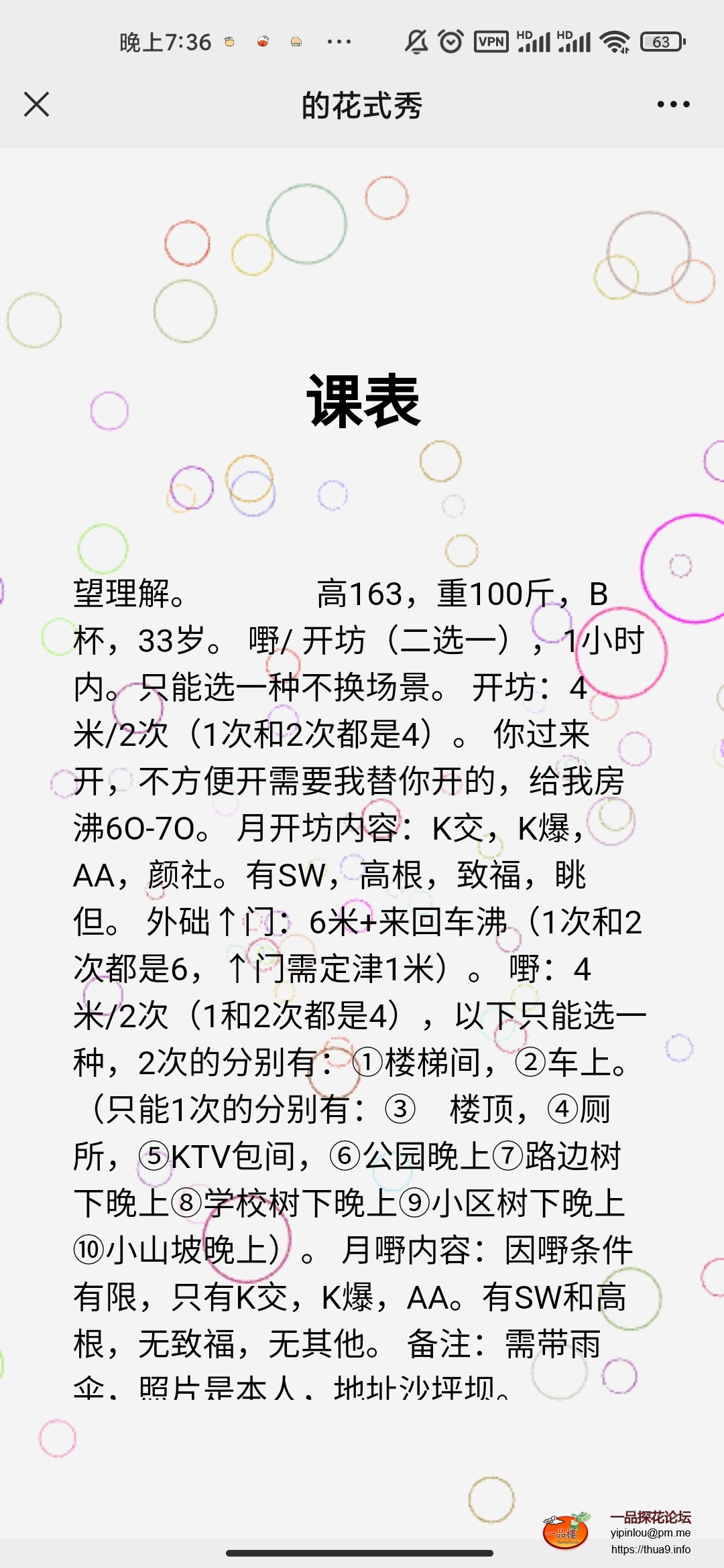Tap the second emoji icon in the status bar
The image size is (724, 1568).
click(264, 42)
